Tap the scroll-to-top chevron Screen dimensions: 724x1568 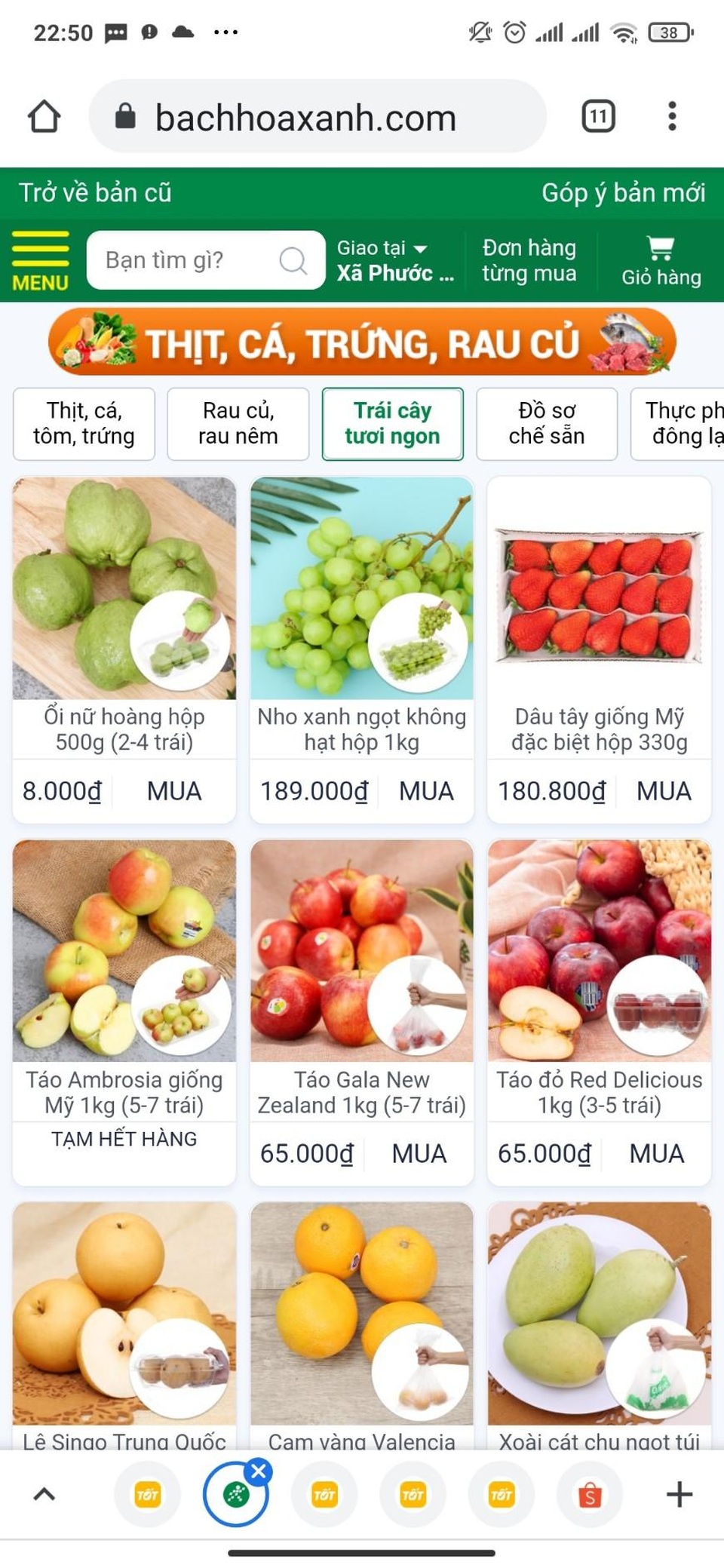[x=45, y=1494]
